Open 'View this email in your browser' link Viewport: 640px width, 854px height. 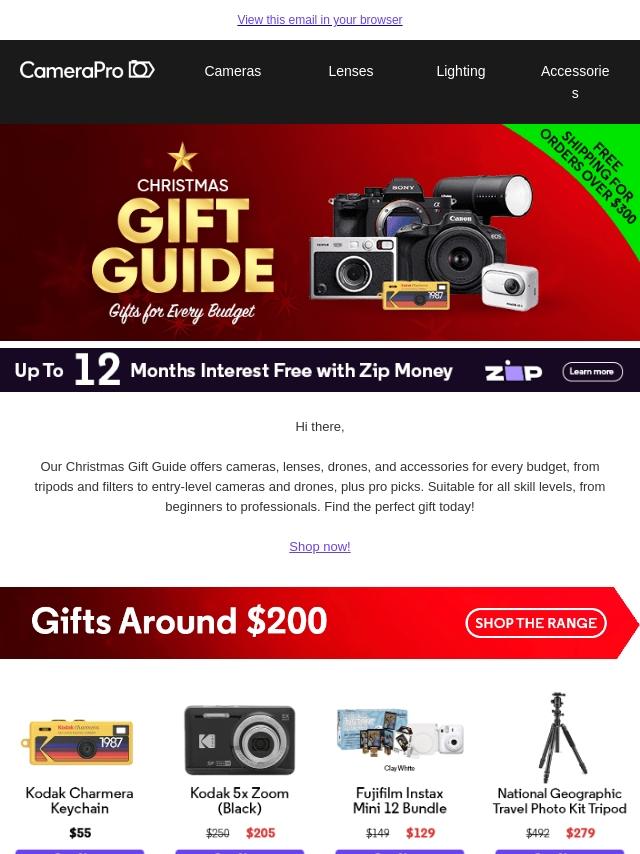(319, 20)
